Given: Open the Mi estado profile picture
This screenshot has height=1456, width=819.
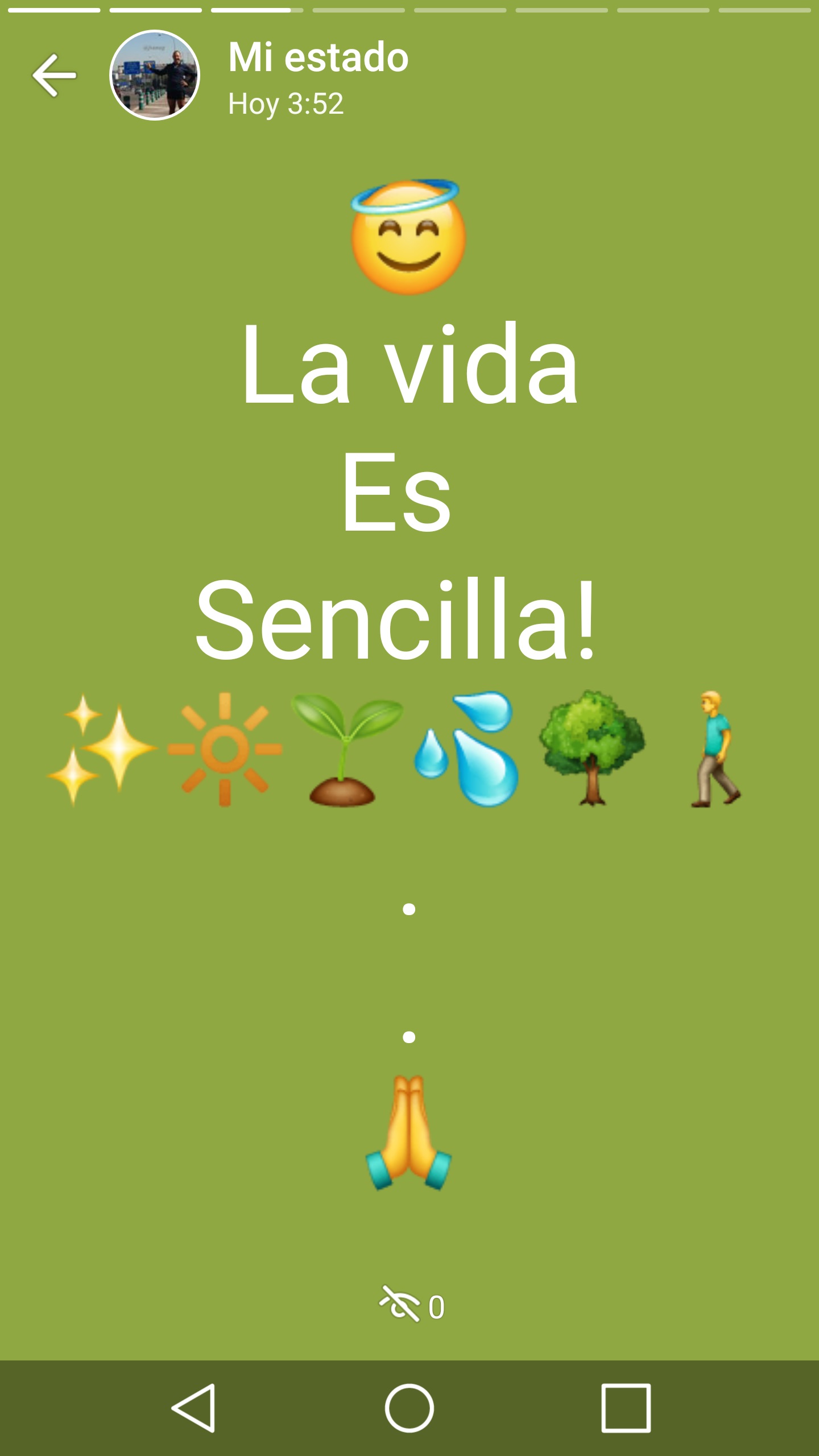Looking at the screenshot, I should click(x=155, y=75).
